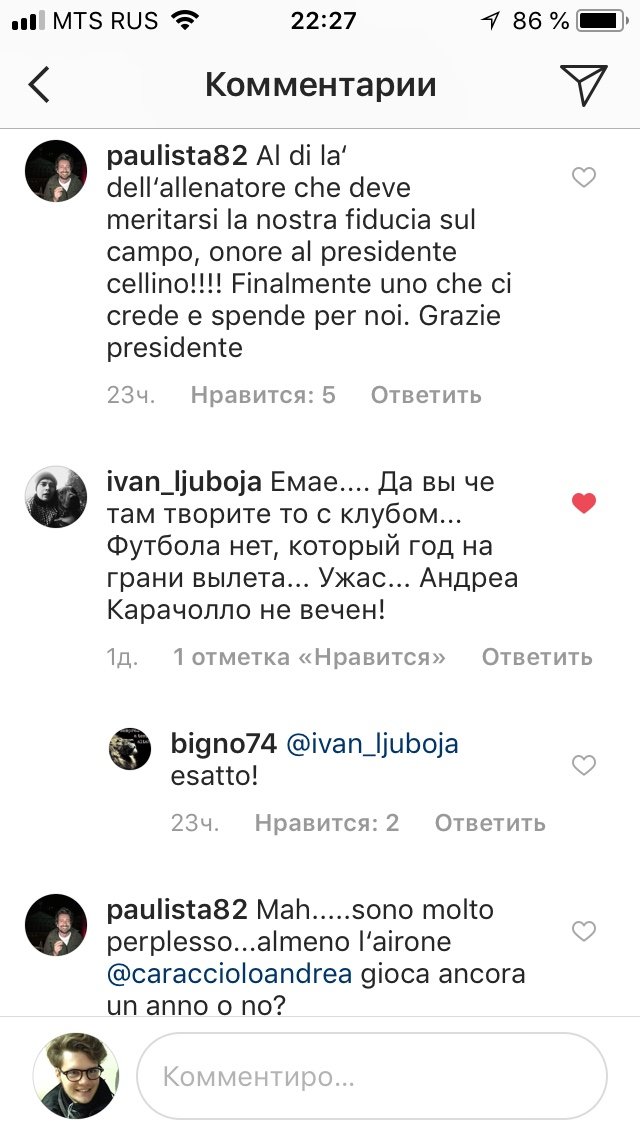Open the @caraccioloandrea mention link
This screenshot has height=1136, width=640.
pos(229,974)
